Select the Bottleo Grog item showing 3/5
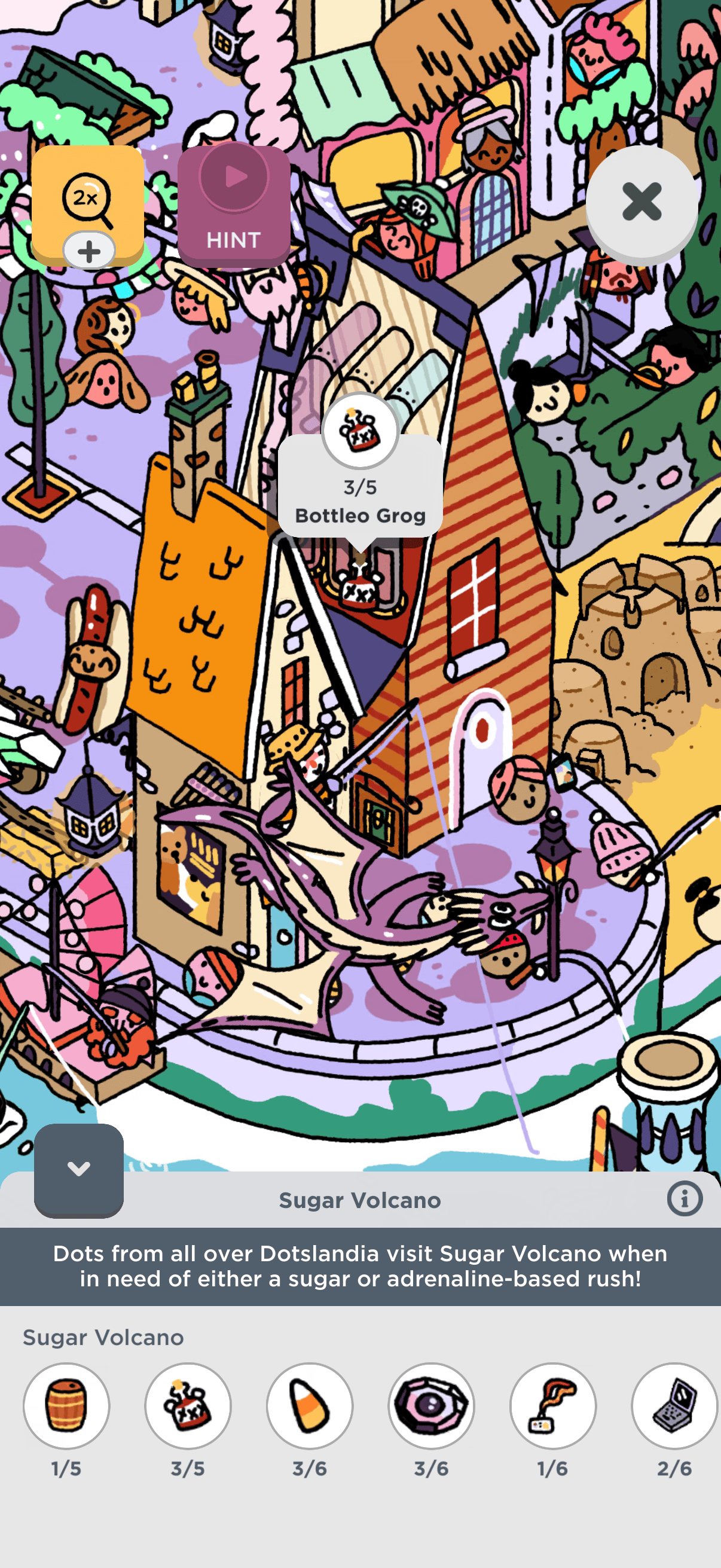The width and height of the screenshot is (721, 1568). (188, 1405)
